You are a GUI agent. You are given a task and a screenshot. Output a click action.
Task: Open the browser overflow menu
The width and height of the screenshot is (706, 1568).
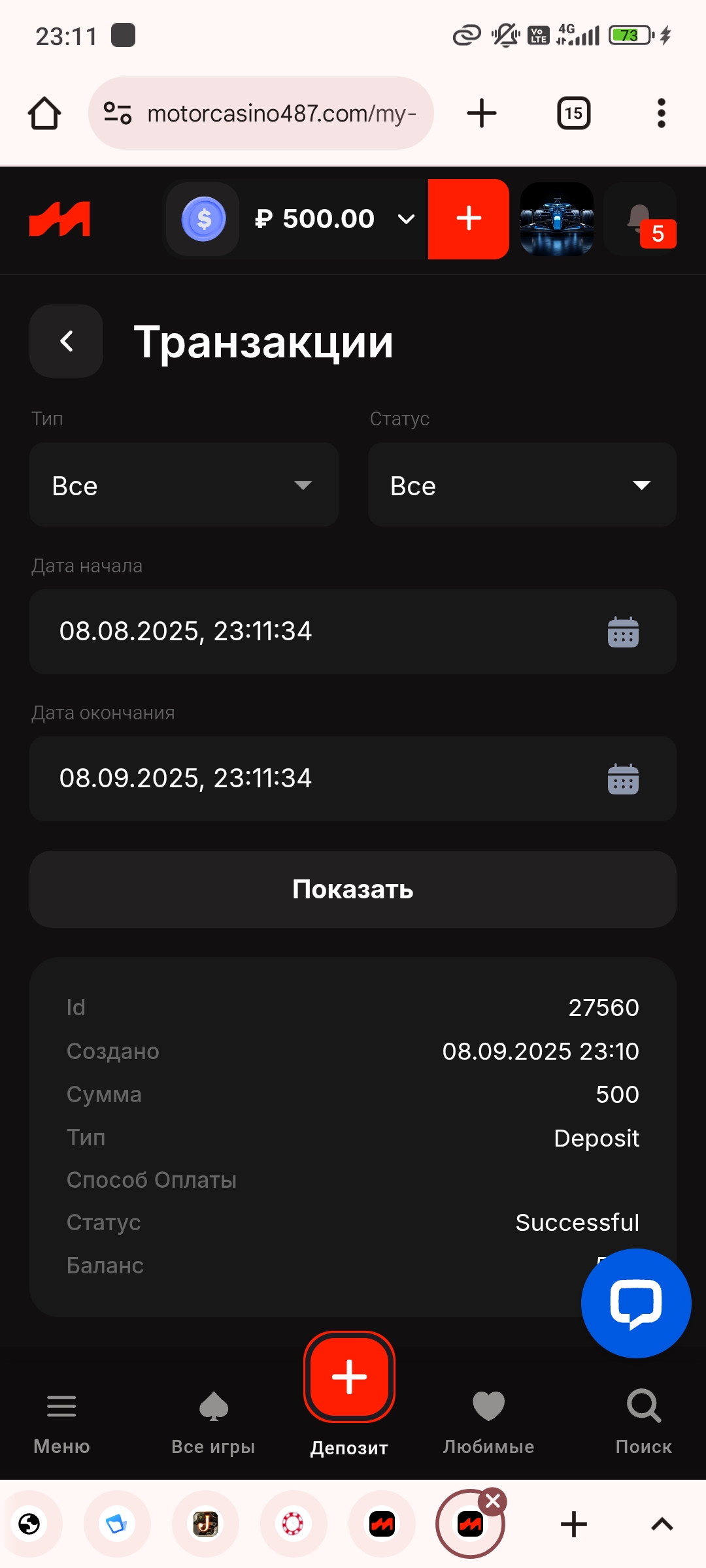pos(661,113)
